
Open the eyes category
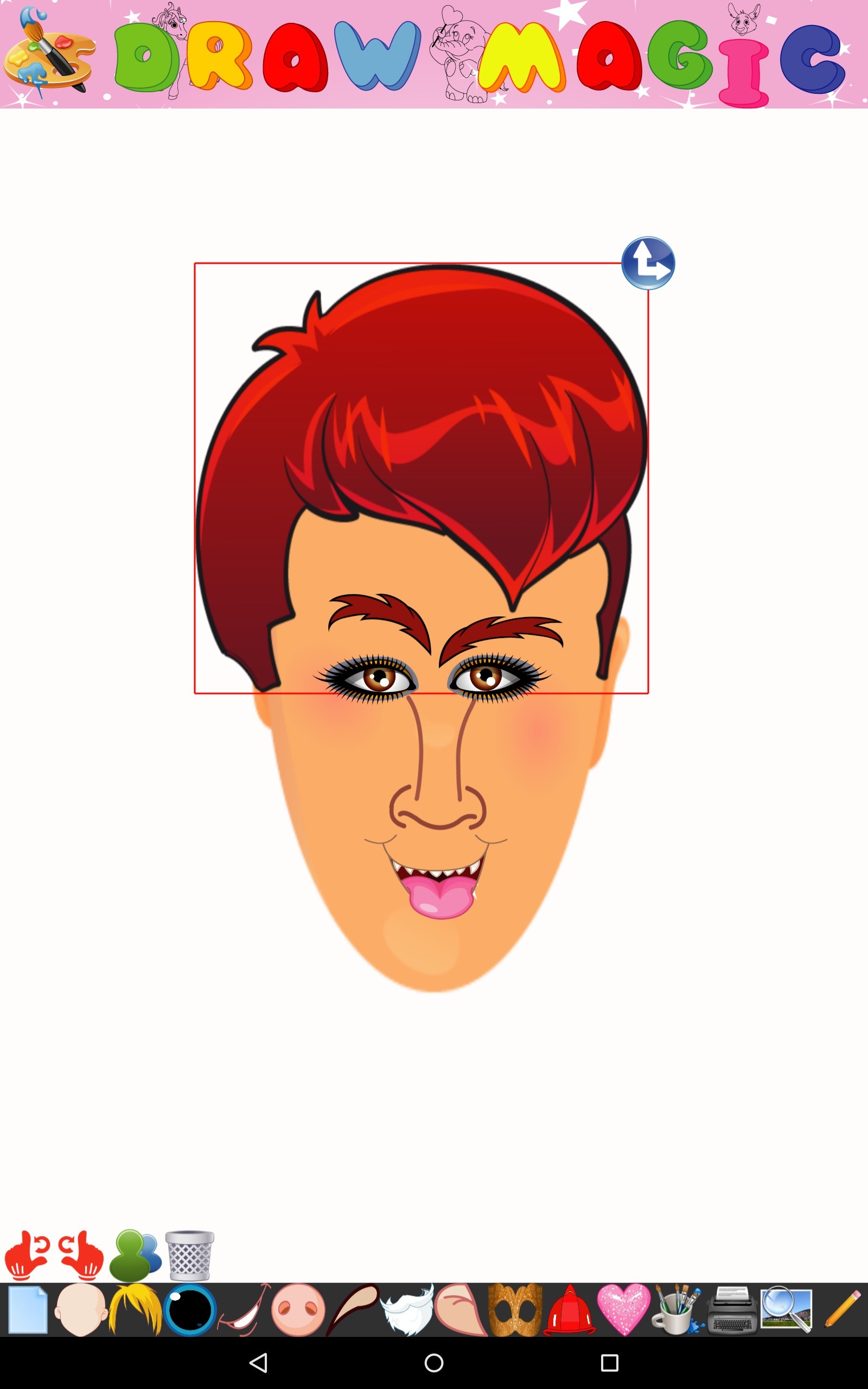coord(189,1309)
